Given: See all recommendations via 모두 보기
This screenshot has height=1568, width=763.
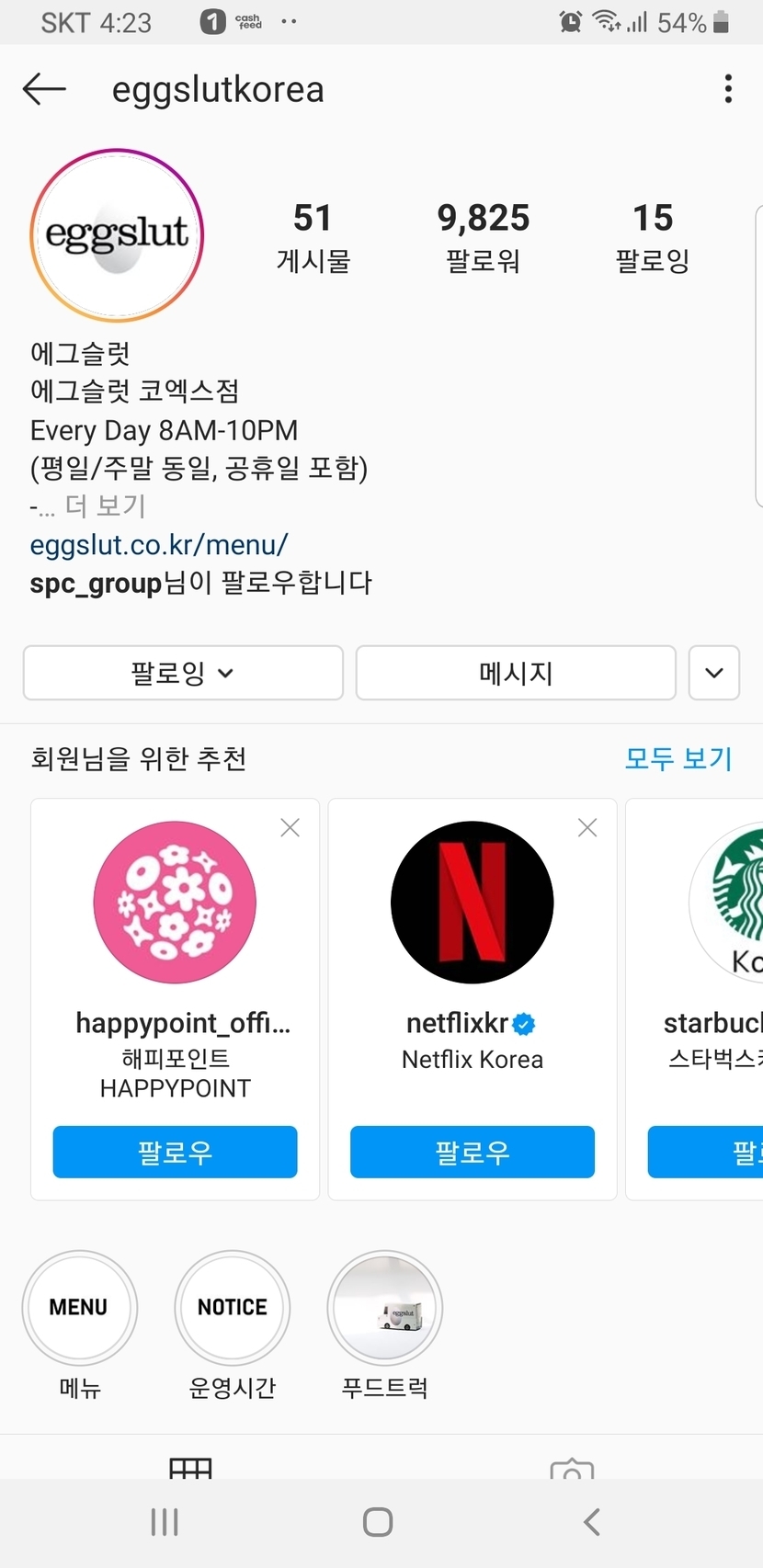Looking at the screenshot, I should 678,758.
